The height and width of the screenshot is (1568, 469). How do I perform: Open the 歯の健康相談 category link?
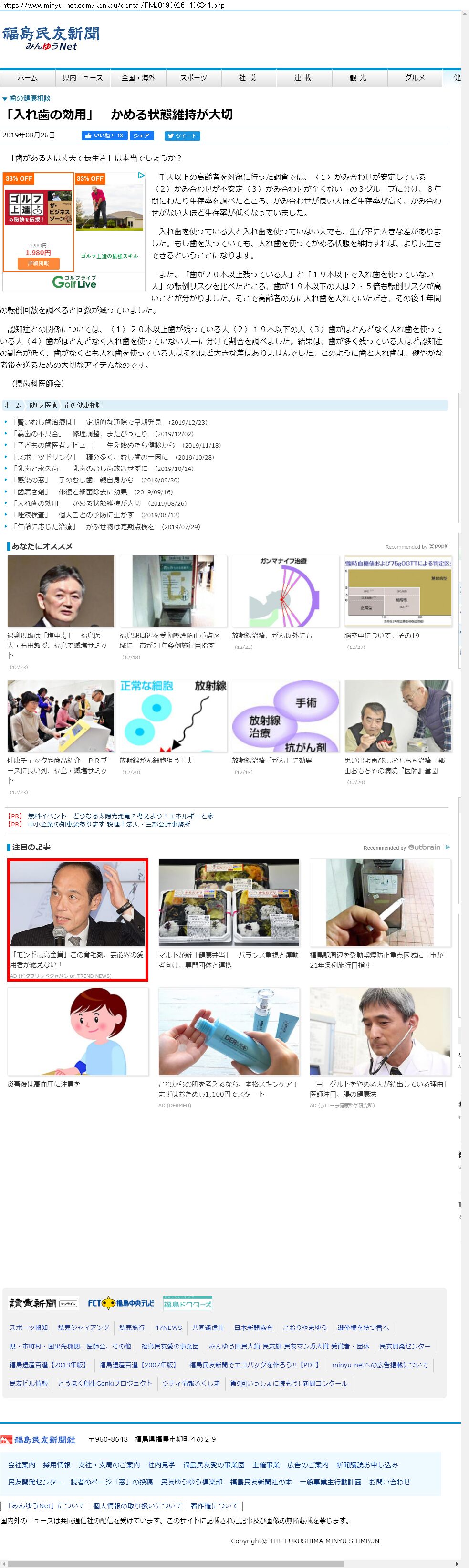[x=30, y=98]
